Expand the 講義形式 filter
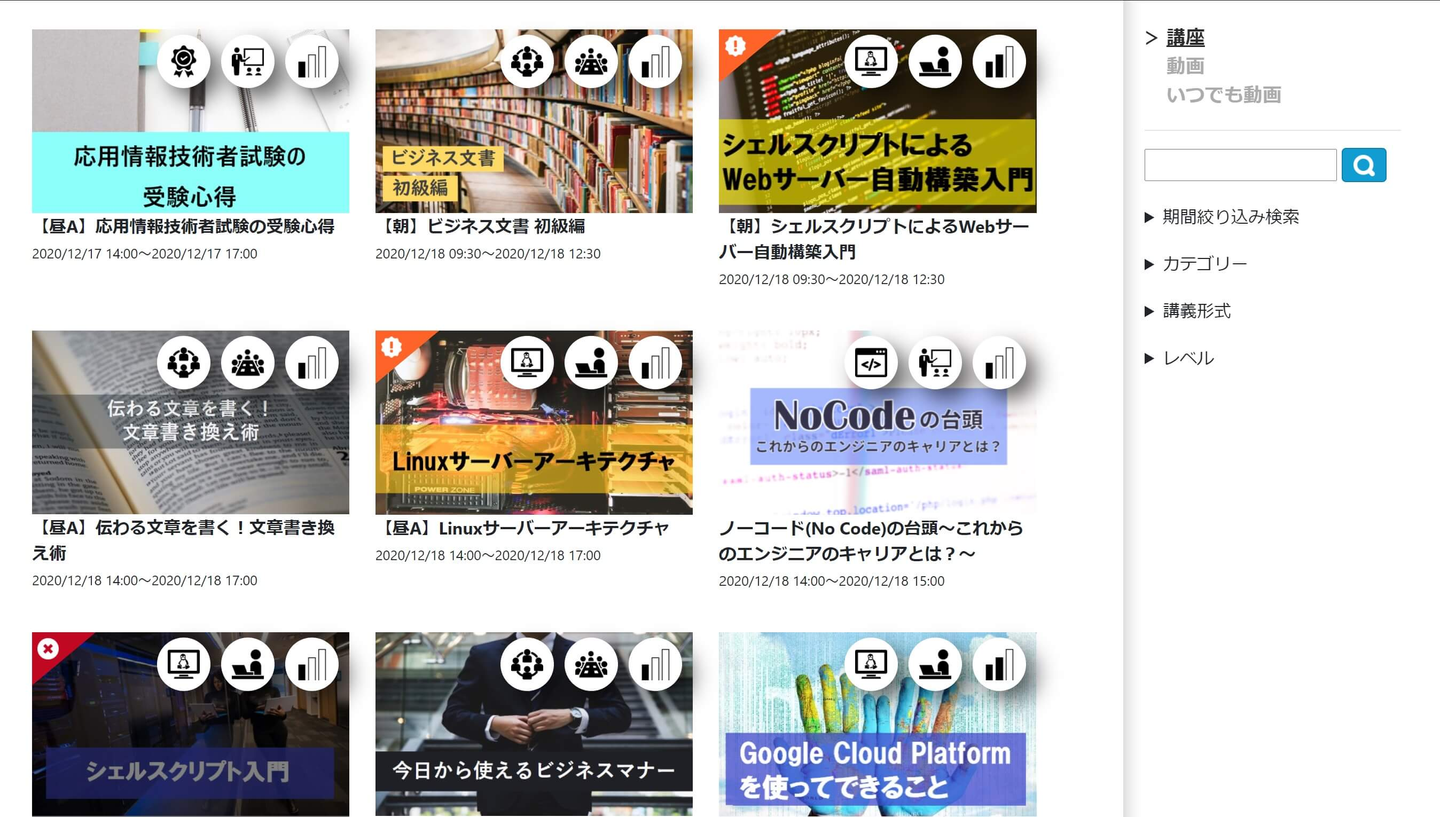 tap(1195, 311)
